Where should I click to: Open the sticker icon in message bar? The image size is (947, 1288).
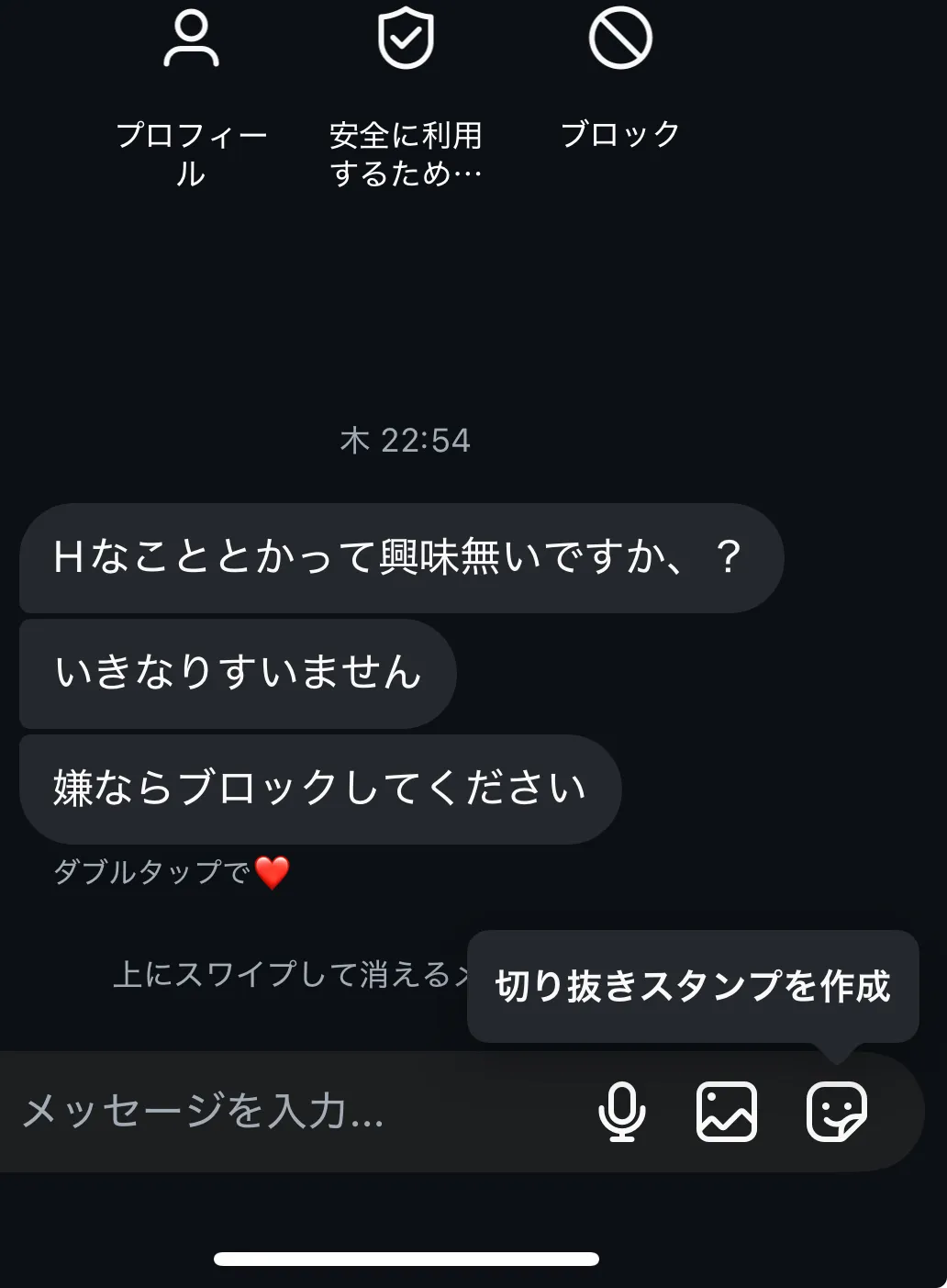click(836, 1112)
